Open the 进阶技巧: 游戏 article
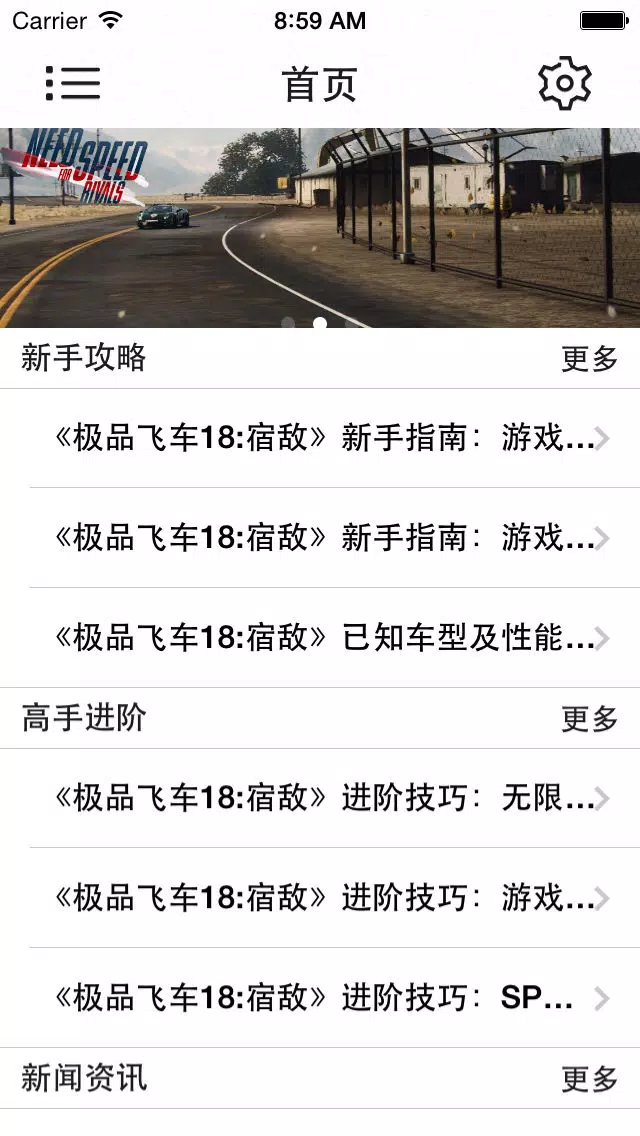 [x=320, y=898]
